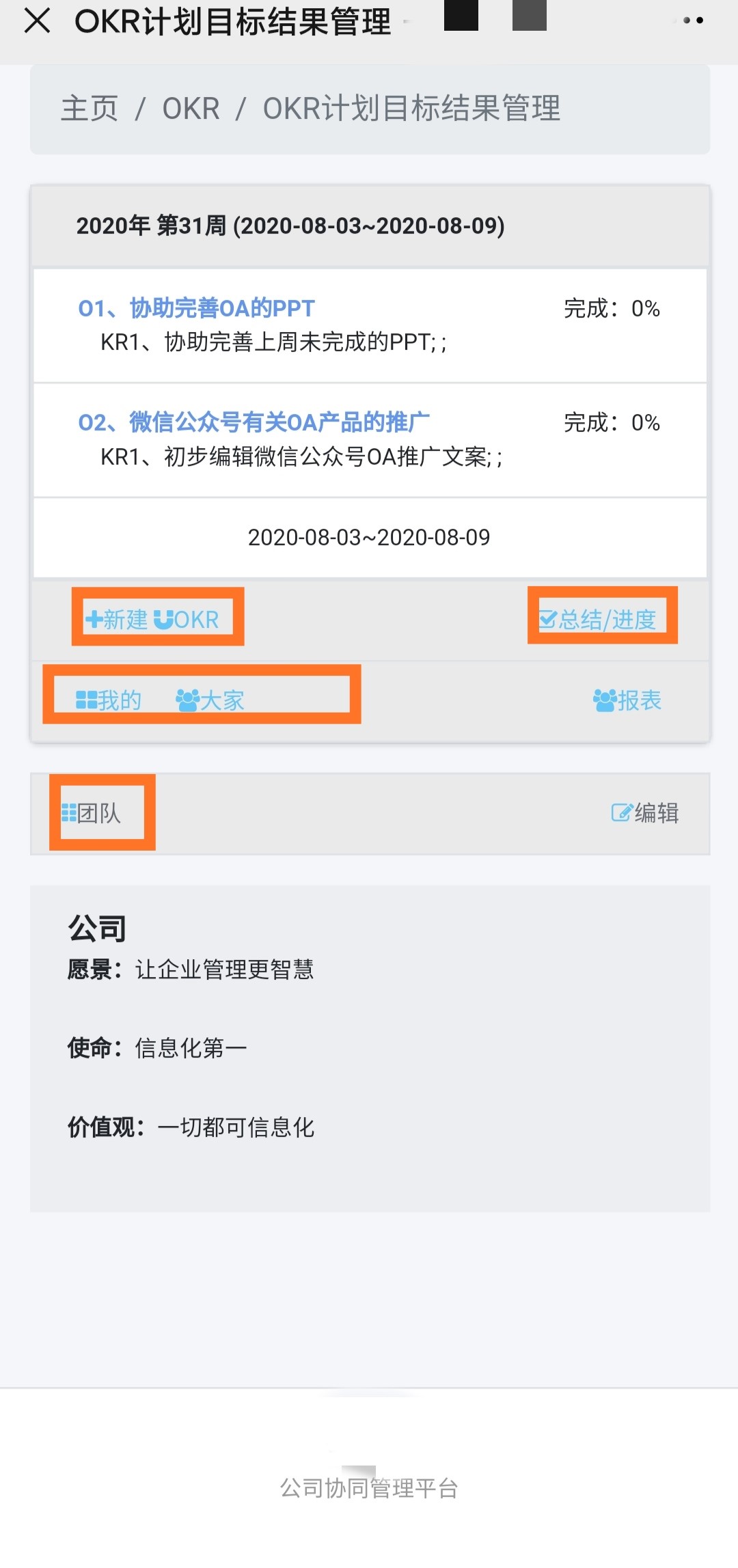
Task: Open objective O1 协助完善OA的PPT
Action: pos(197,308)
